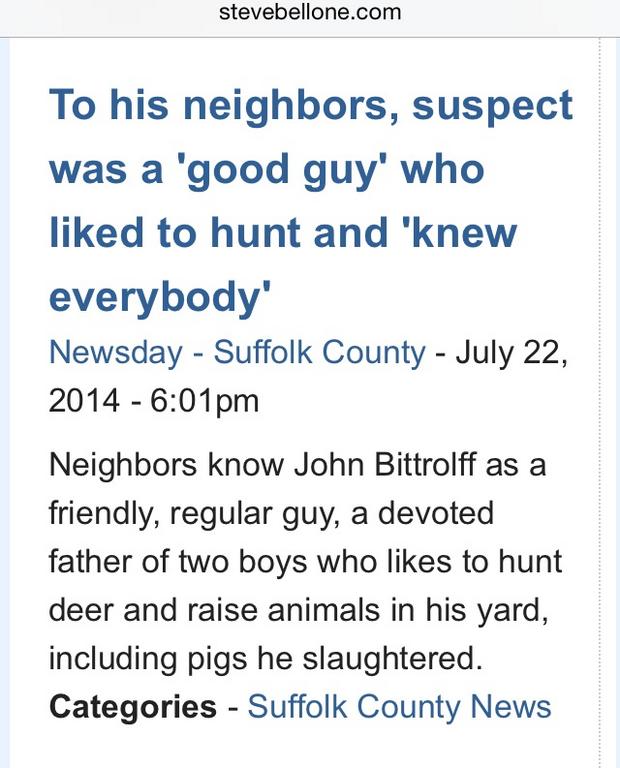The height and width of the screenshot is (768, 620).
Task: Open the 'good guy' suspect article headline
Action: (310, 200)
